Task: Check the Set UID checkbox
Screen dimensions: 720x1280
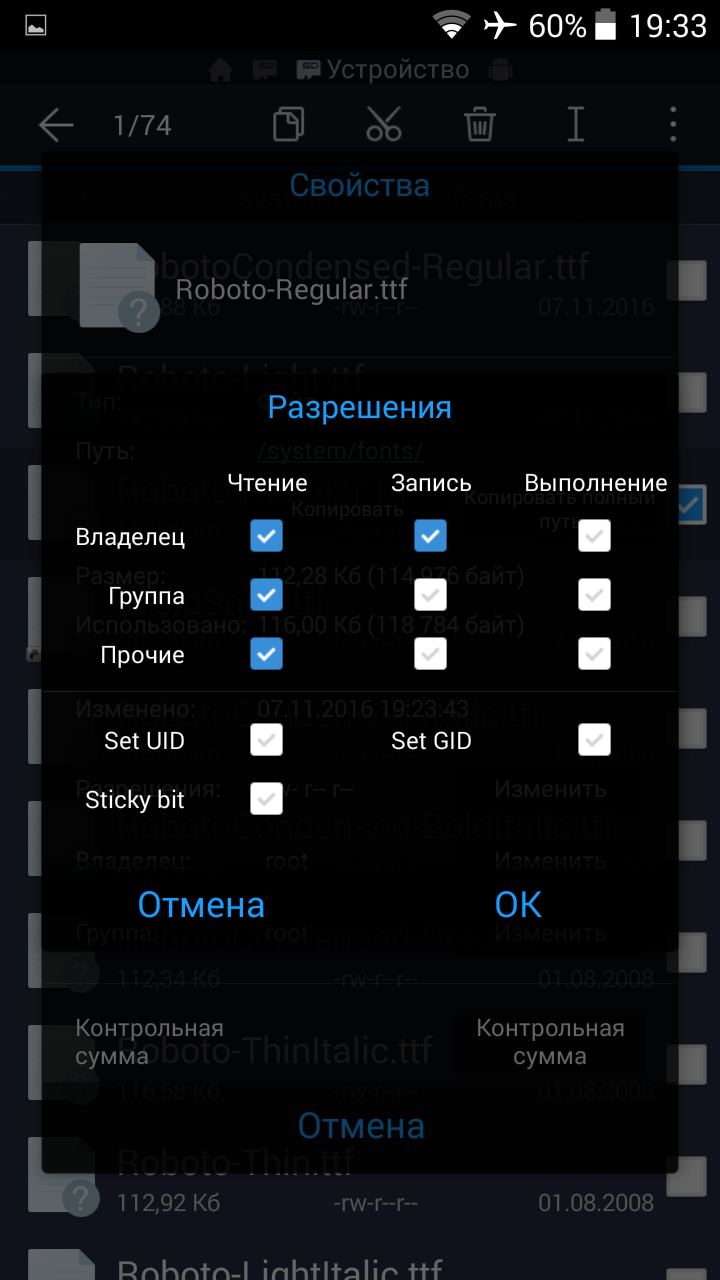Action: [x=267, y=740]
